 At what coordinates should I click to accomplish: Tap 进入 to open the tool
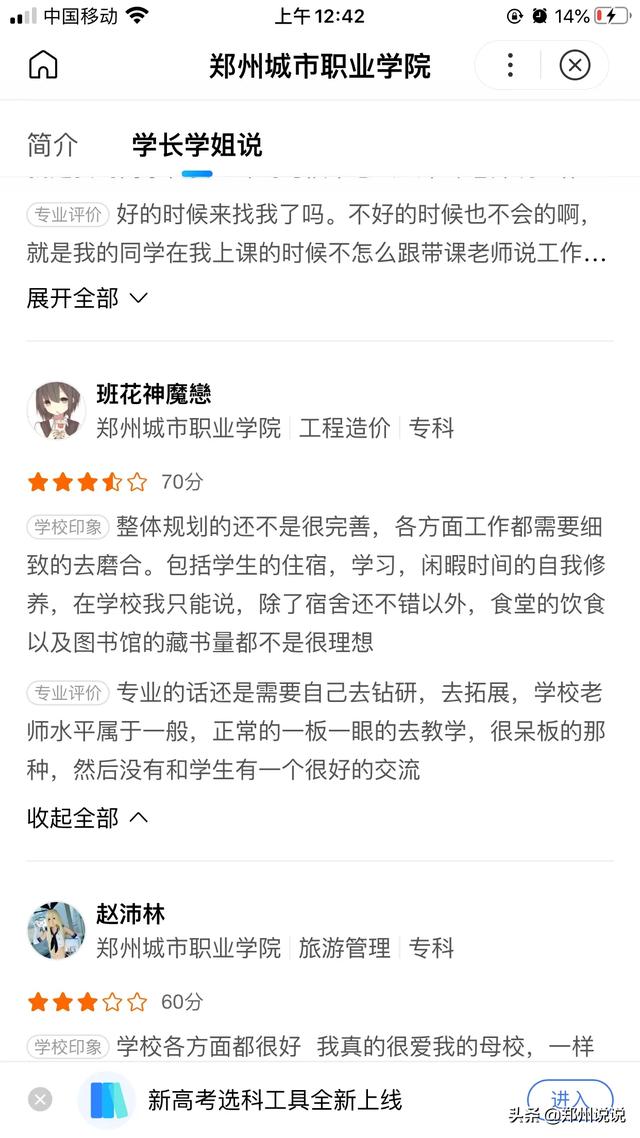[569, 1098]
